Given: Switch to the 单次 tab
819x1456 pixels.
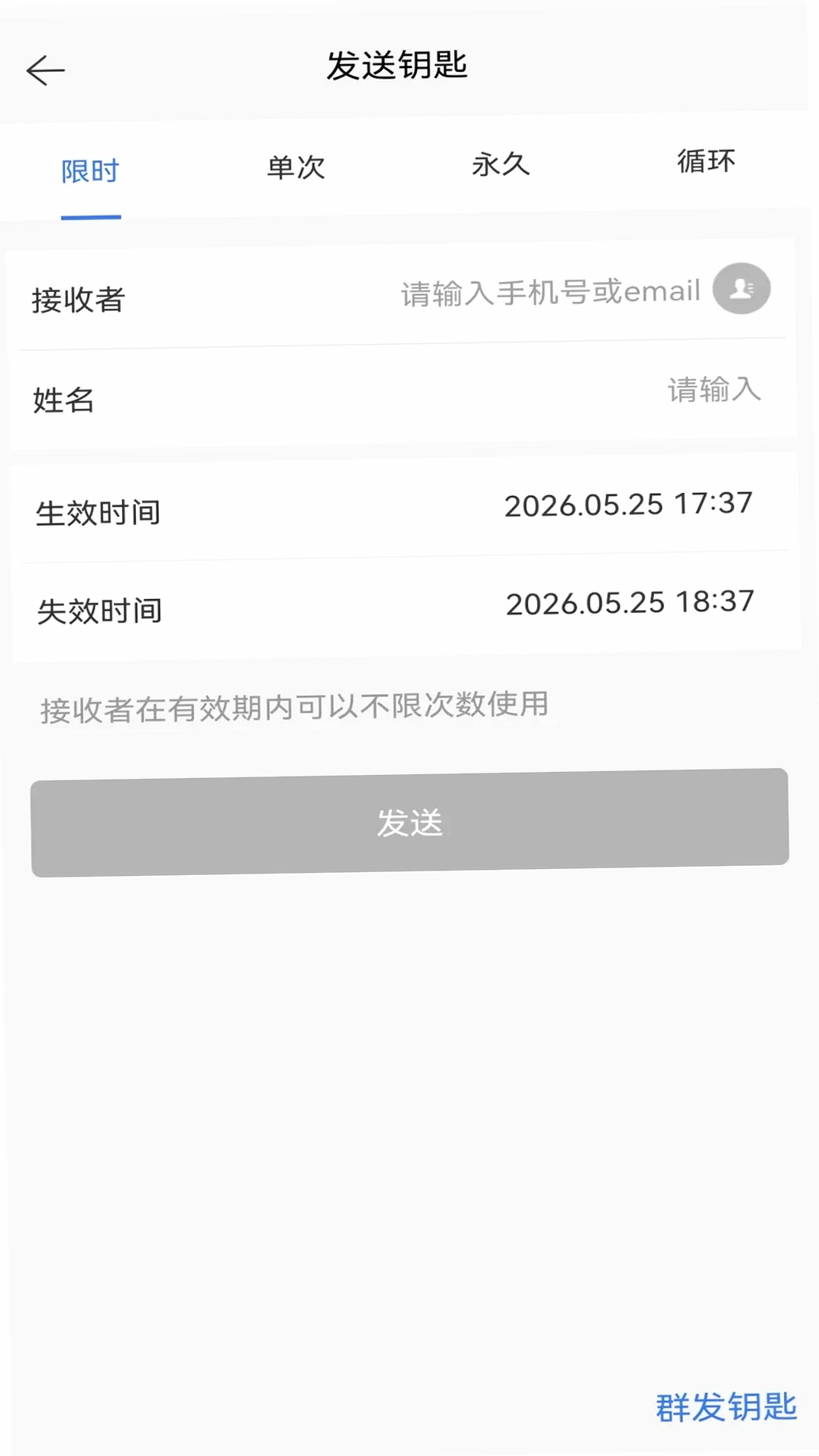Looking at the screenshot, I should coord(296,167).
